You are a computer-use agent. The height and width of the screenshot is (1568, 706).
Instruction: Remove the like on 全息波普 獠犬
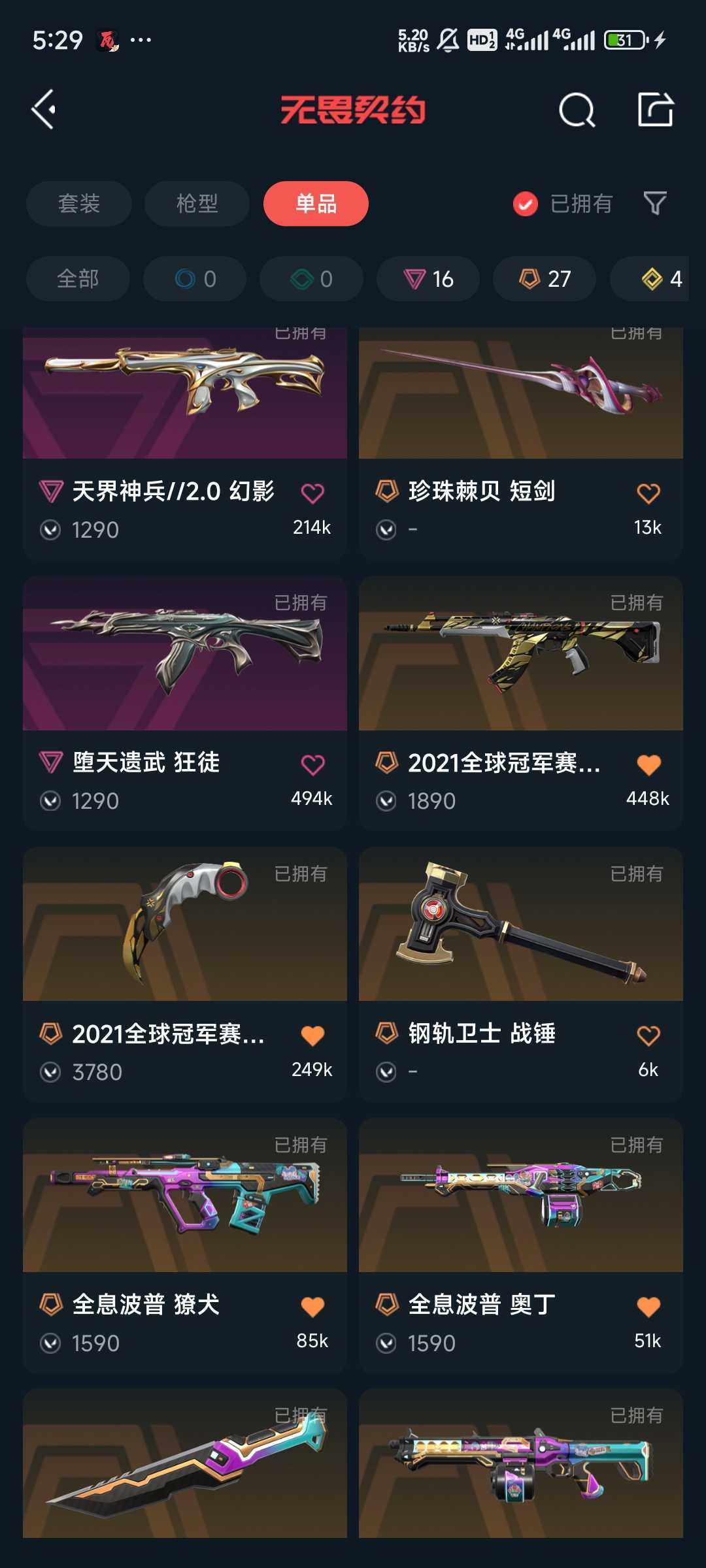coord(312,1307)
